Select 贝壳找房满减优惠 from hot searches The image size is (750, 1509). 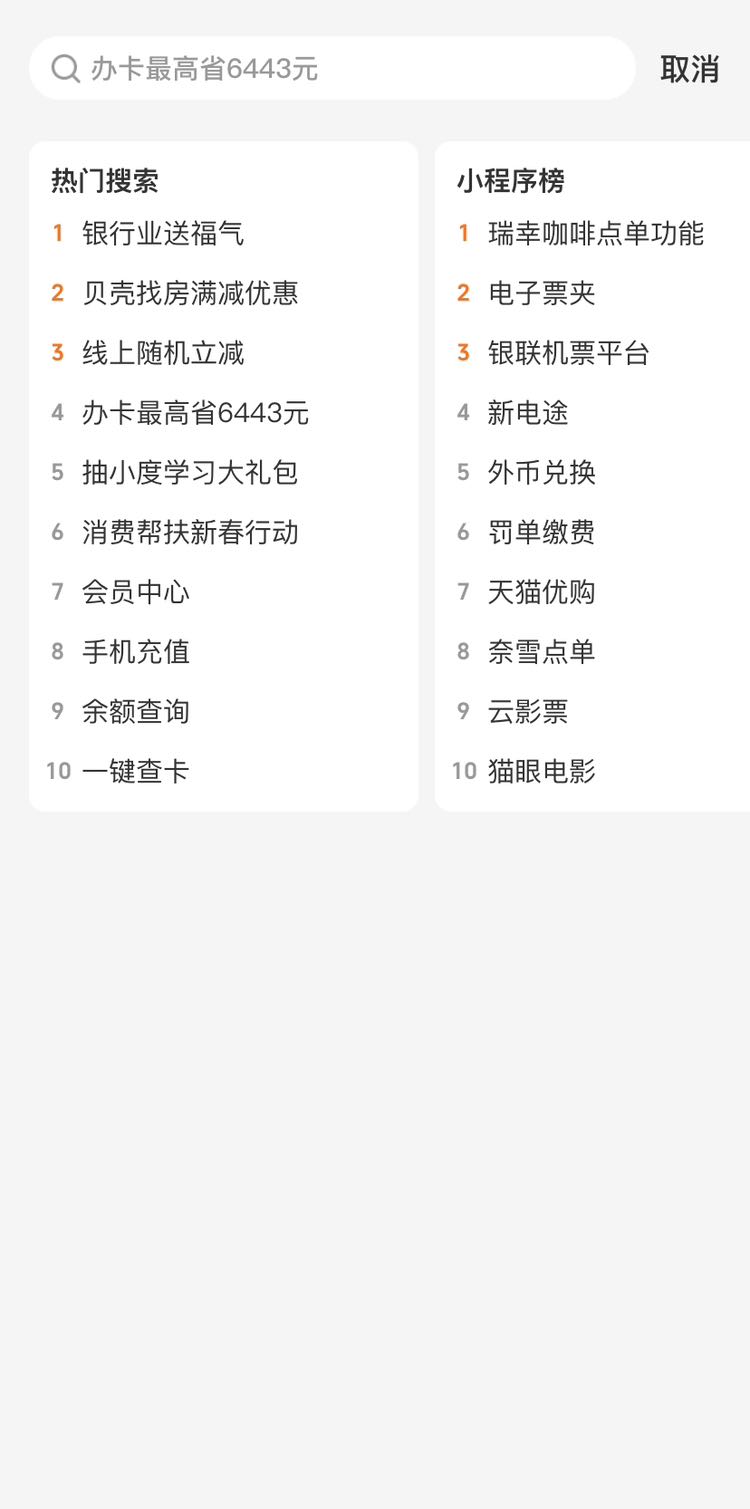pyautogui.click(x=190, y=293)
